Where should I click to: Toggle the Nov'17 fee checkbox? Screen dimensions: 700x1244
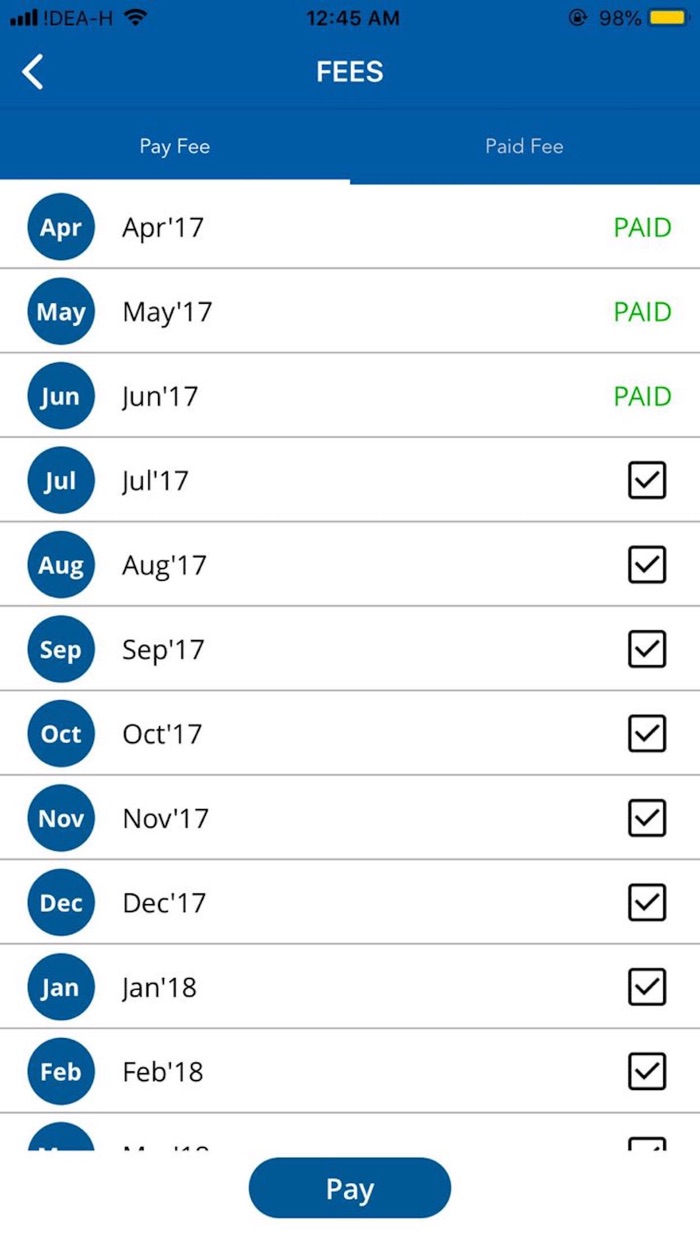pos(646,819)
